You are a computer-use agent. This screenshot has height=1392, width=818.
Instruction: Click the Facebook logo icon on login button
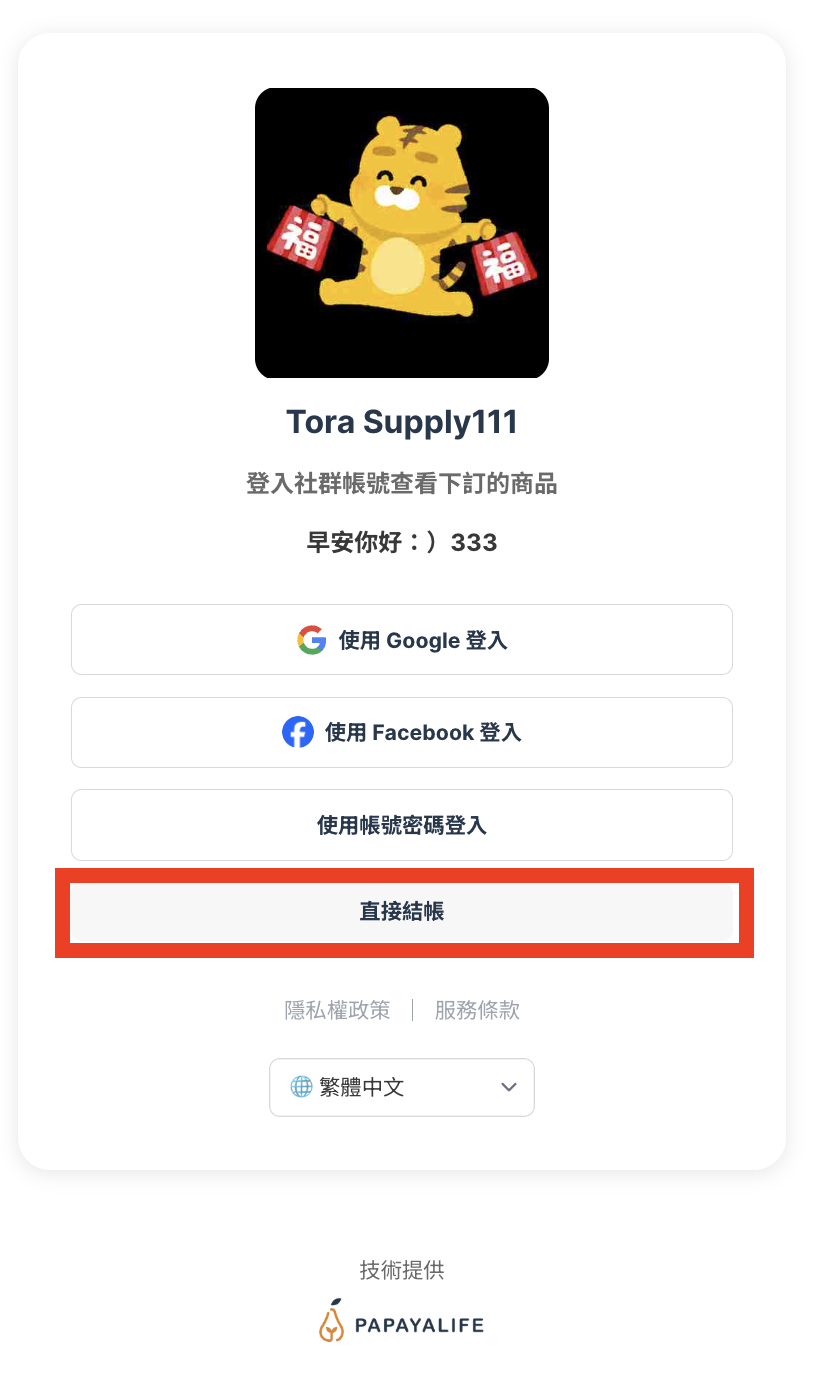click(298, 732)
